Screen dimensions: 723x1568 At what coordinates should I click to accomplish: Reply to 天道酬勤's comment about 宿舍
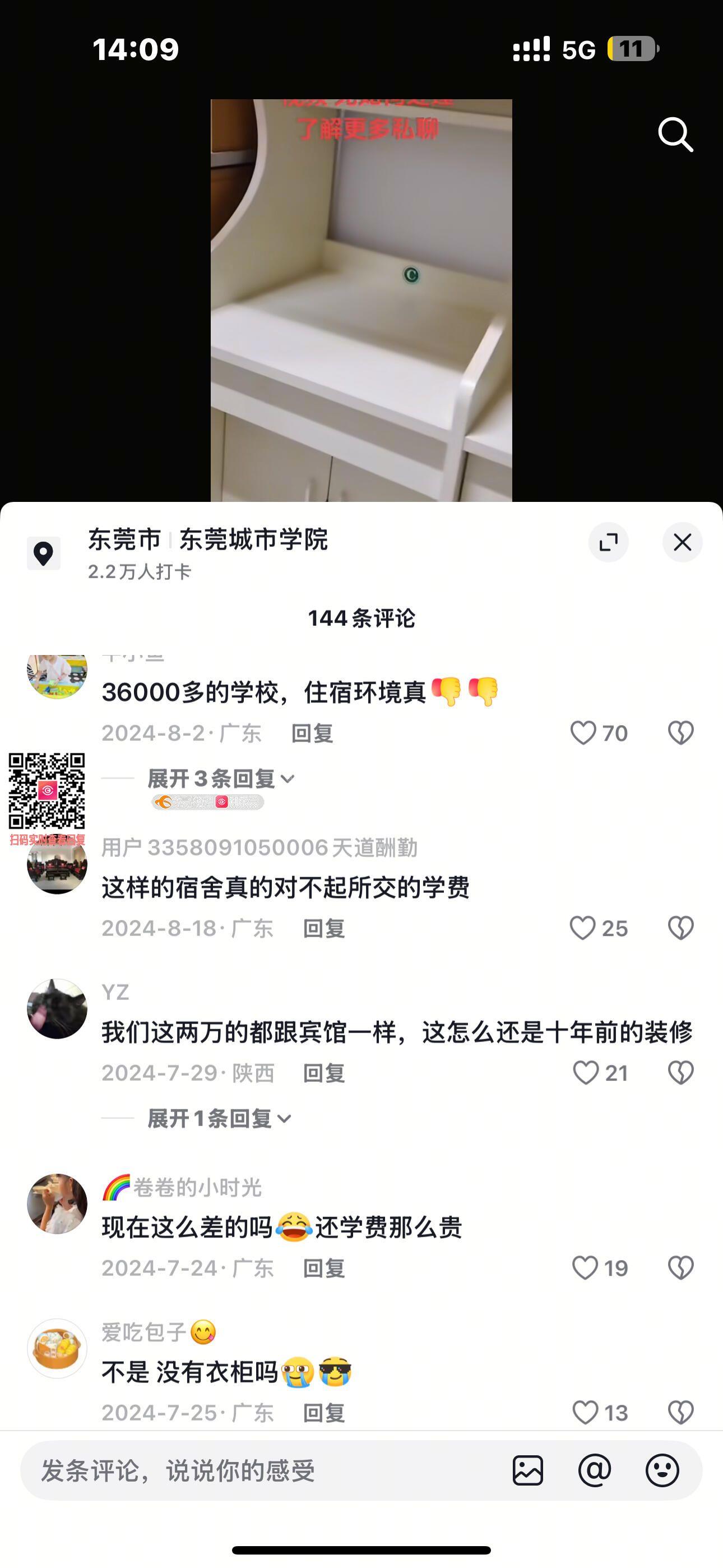pyautogui.click(x=324, y=928)
